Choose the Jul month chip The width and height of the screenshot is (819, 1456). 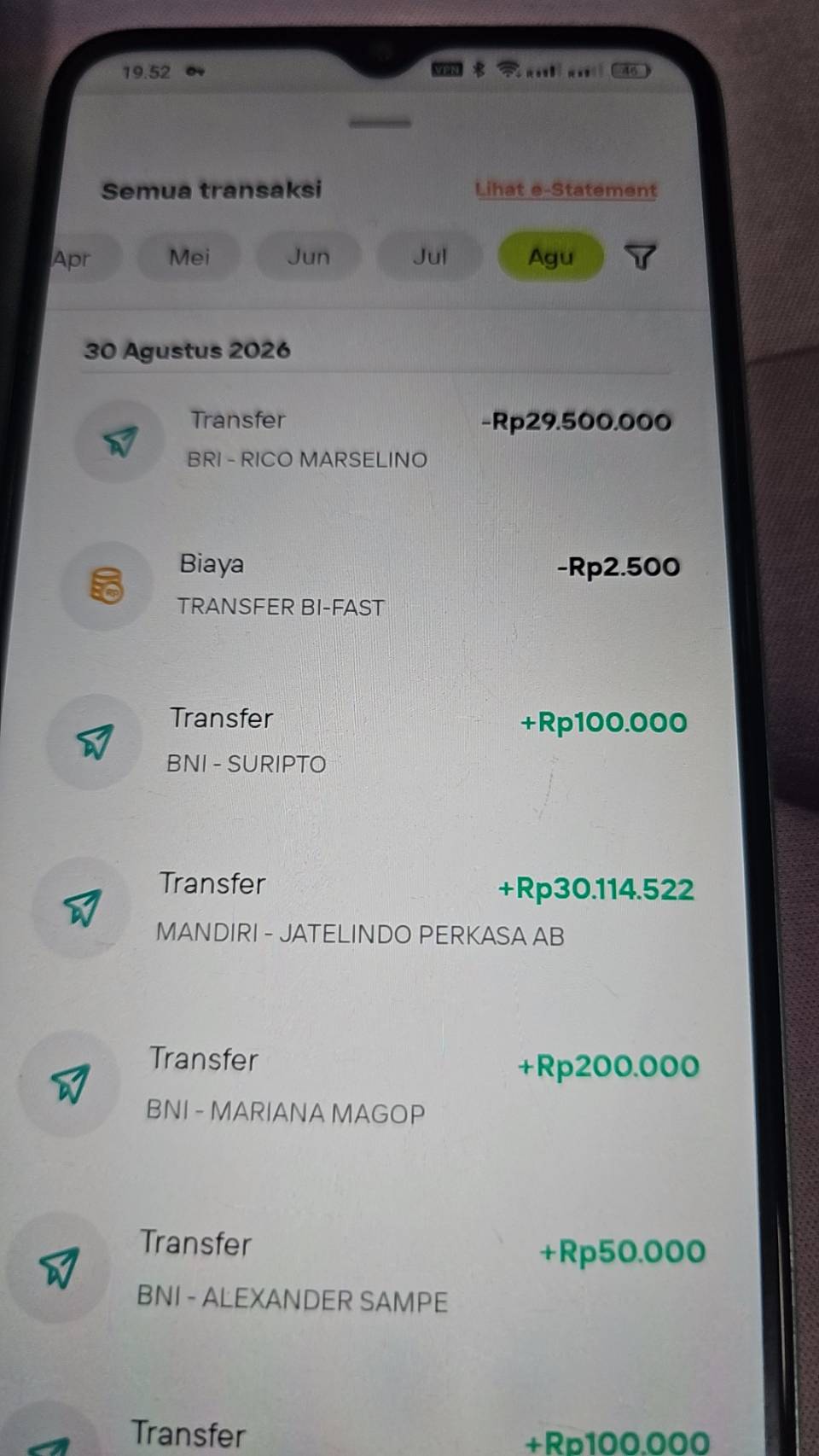[429, 257]
